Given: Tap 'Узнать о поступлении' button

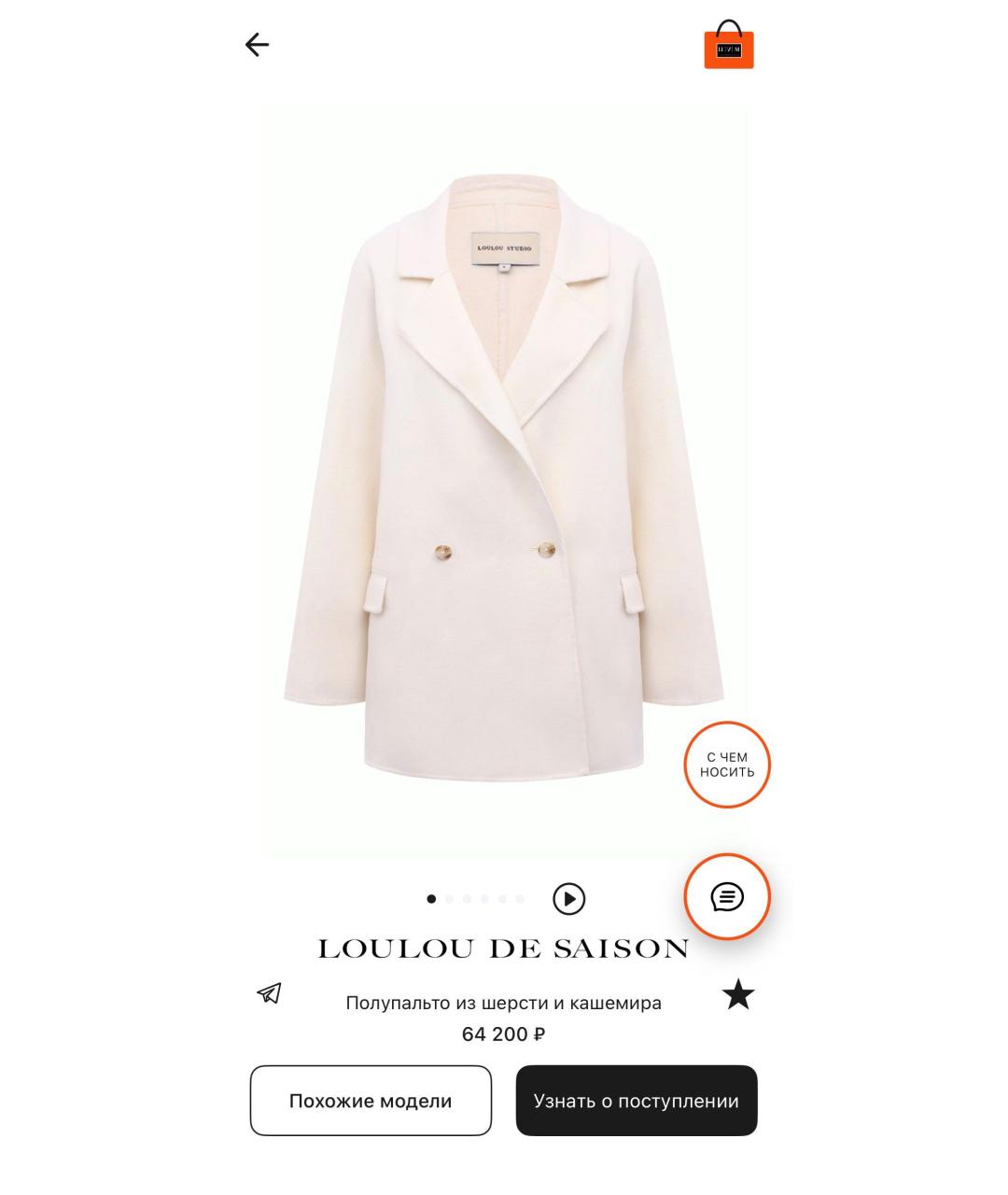Looking at the screenshot, I should [x=636, y=1101].
